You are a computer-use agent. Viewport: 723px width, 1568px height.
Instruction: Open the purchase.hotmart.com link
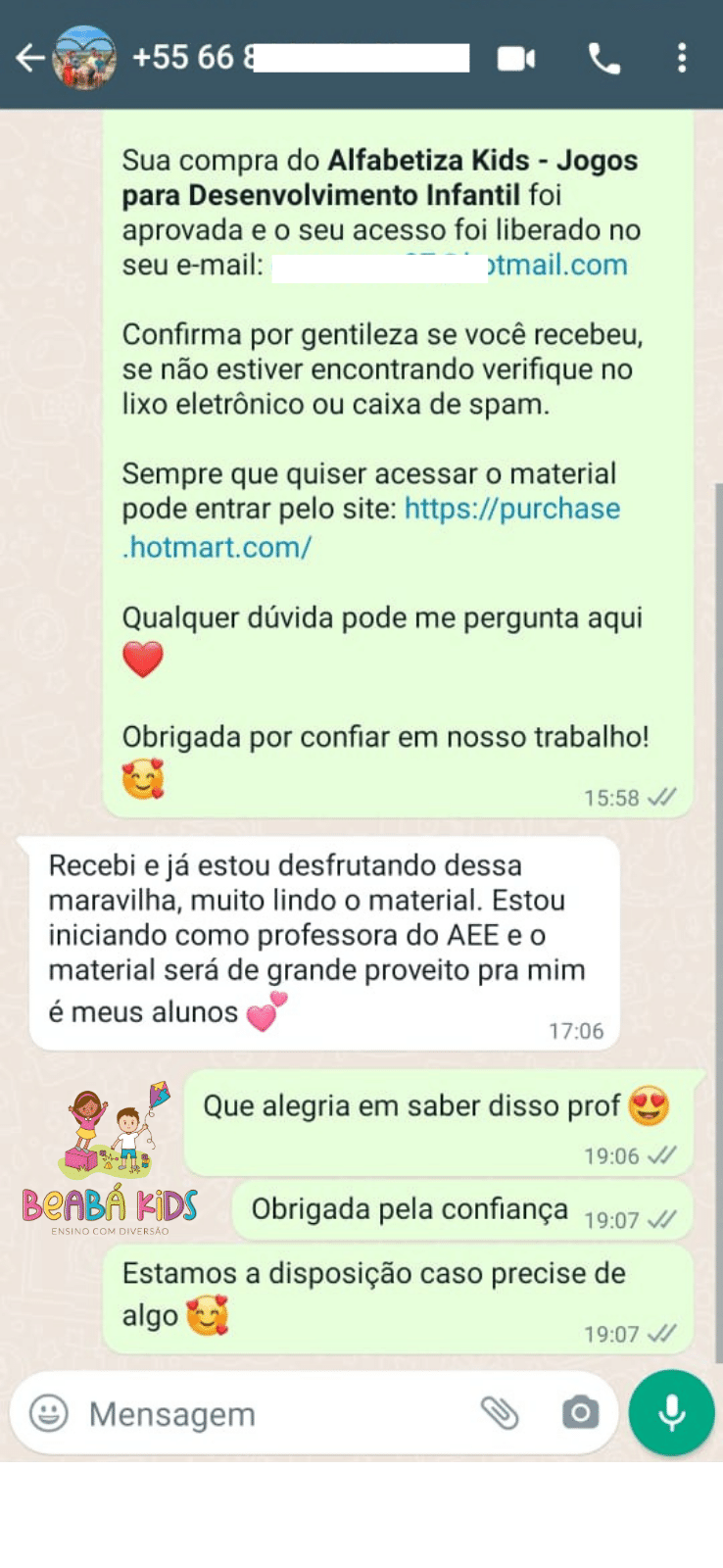370,528
